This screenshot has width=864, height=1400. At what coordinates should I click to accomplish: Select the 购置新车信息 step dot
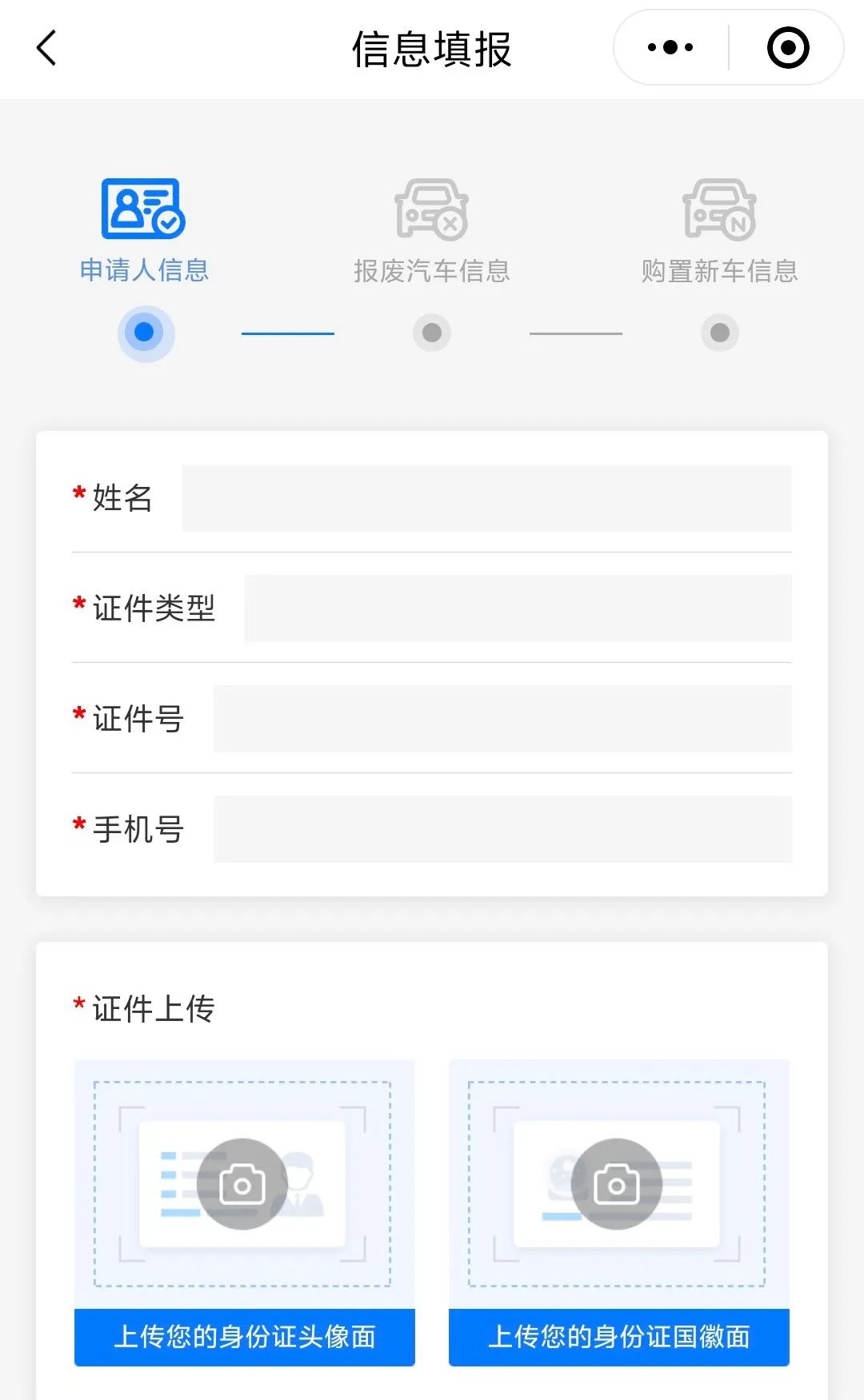tap(720, 333)
